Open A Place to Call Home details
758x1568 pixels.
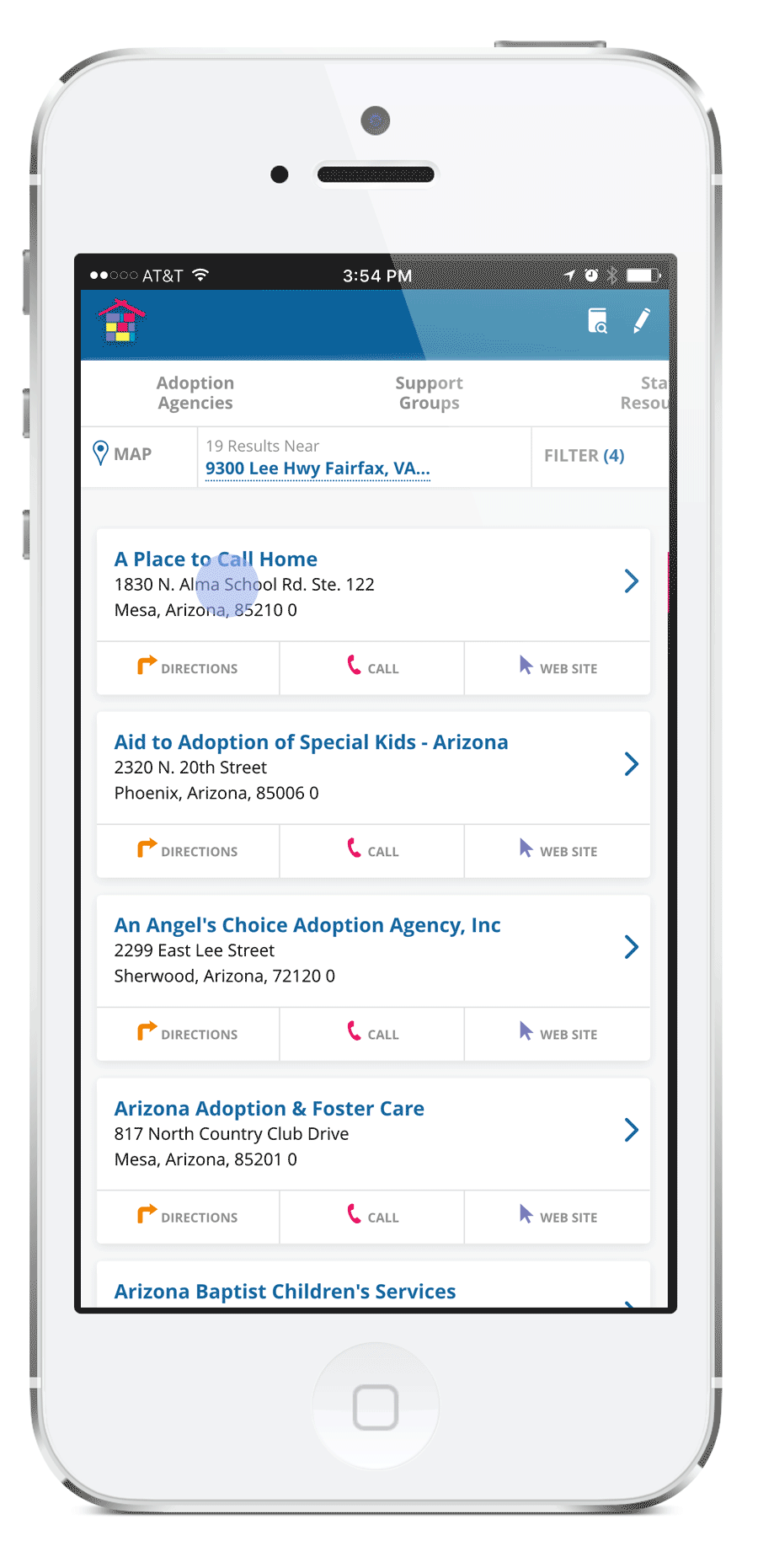click(x=631, y=581)
